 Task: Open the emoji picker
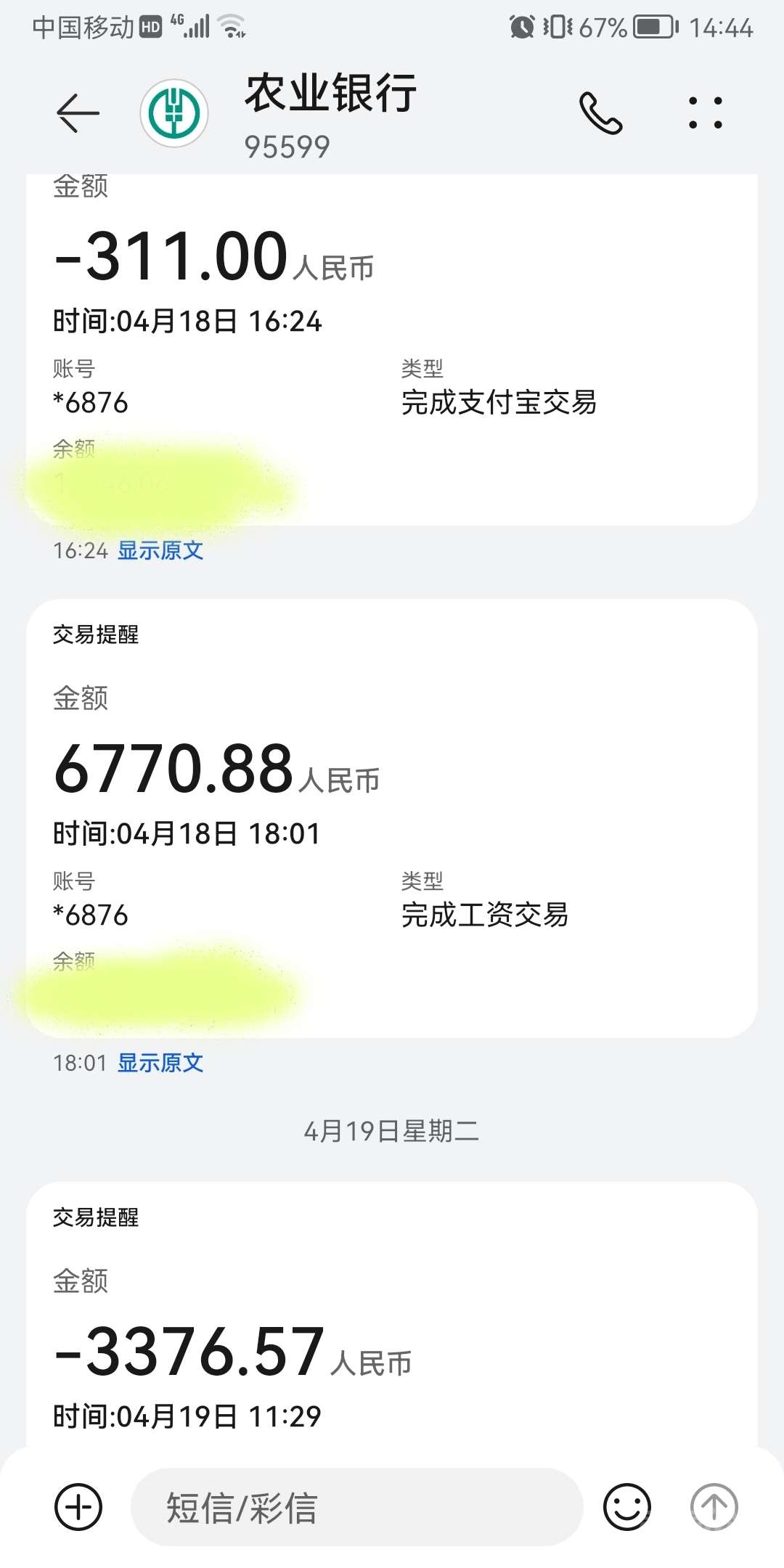coord(626,1507)
